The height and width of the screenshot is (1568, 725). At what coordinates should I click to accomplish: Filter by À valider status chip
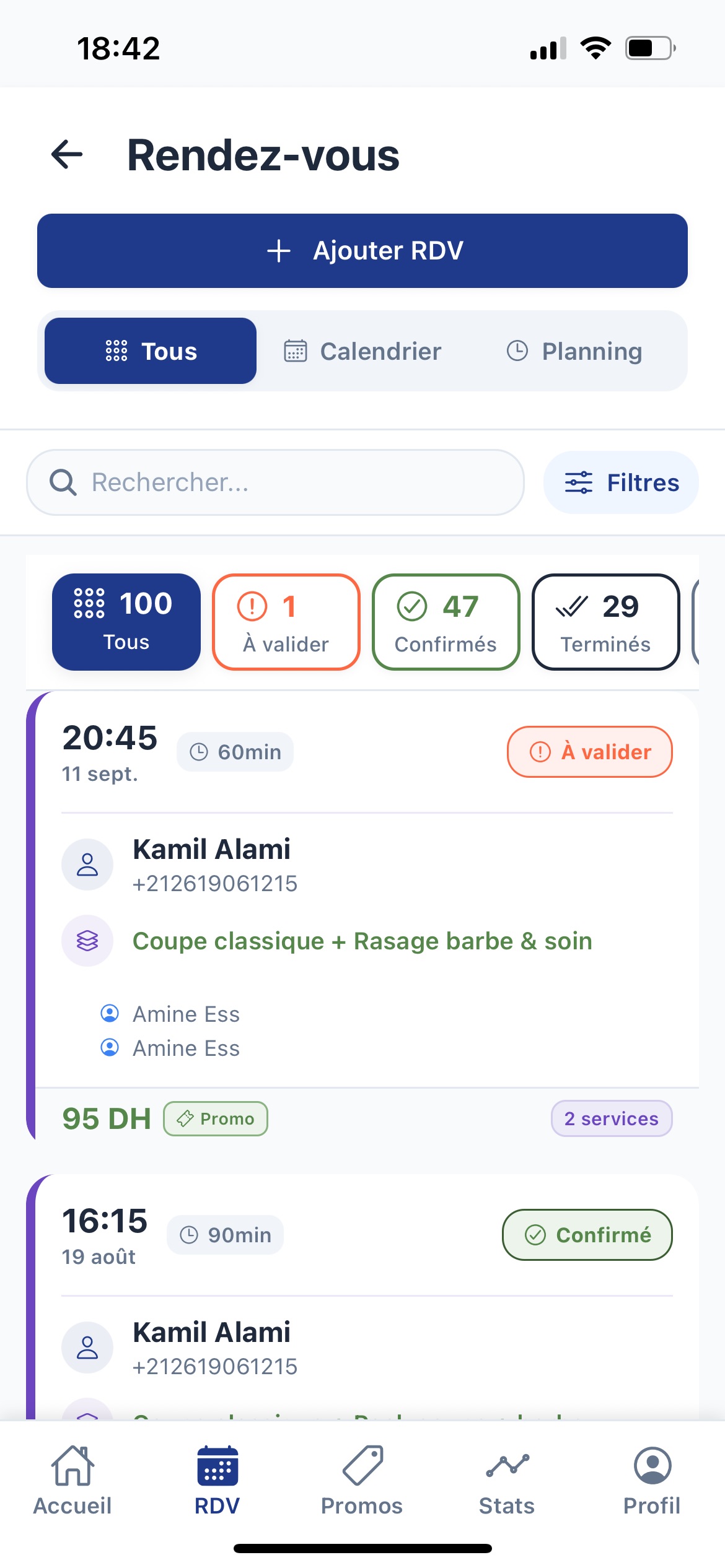point(286,622)
